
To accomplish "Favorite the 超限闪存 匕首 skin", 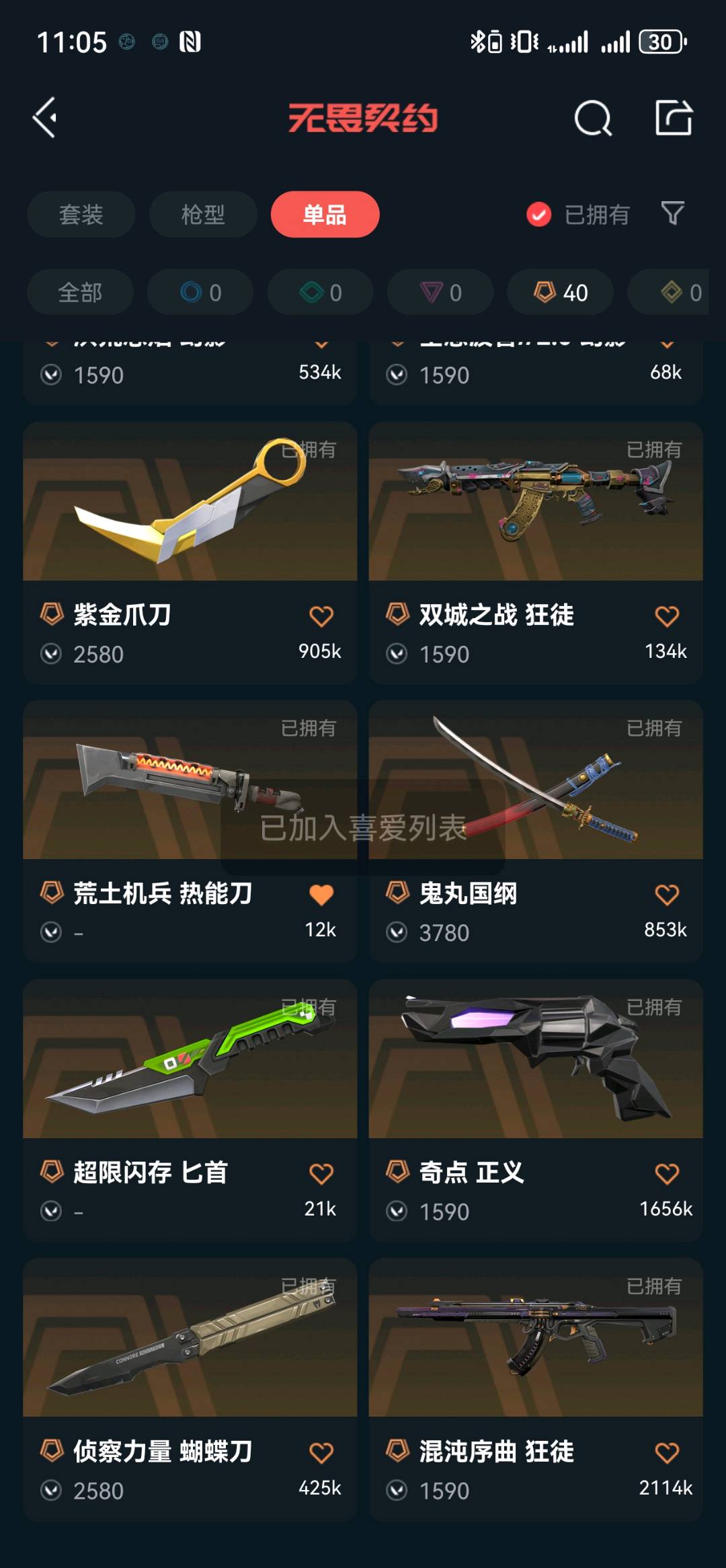I will [321, 1174].
